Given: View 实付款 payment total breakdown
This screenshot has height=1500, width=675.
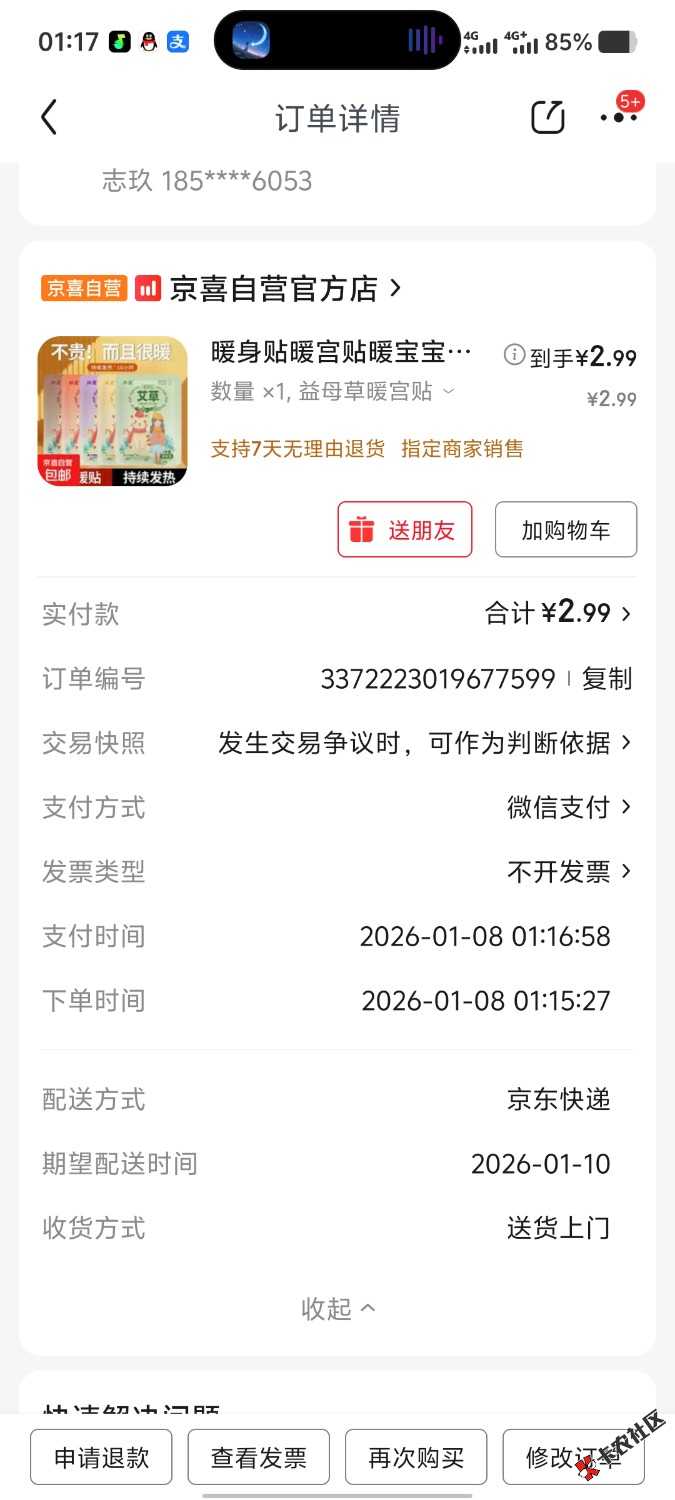Looking at the screenshot, I should pyautogui.click(x=558, y=613).
